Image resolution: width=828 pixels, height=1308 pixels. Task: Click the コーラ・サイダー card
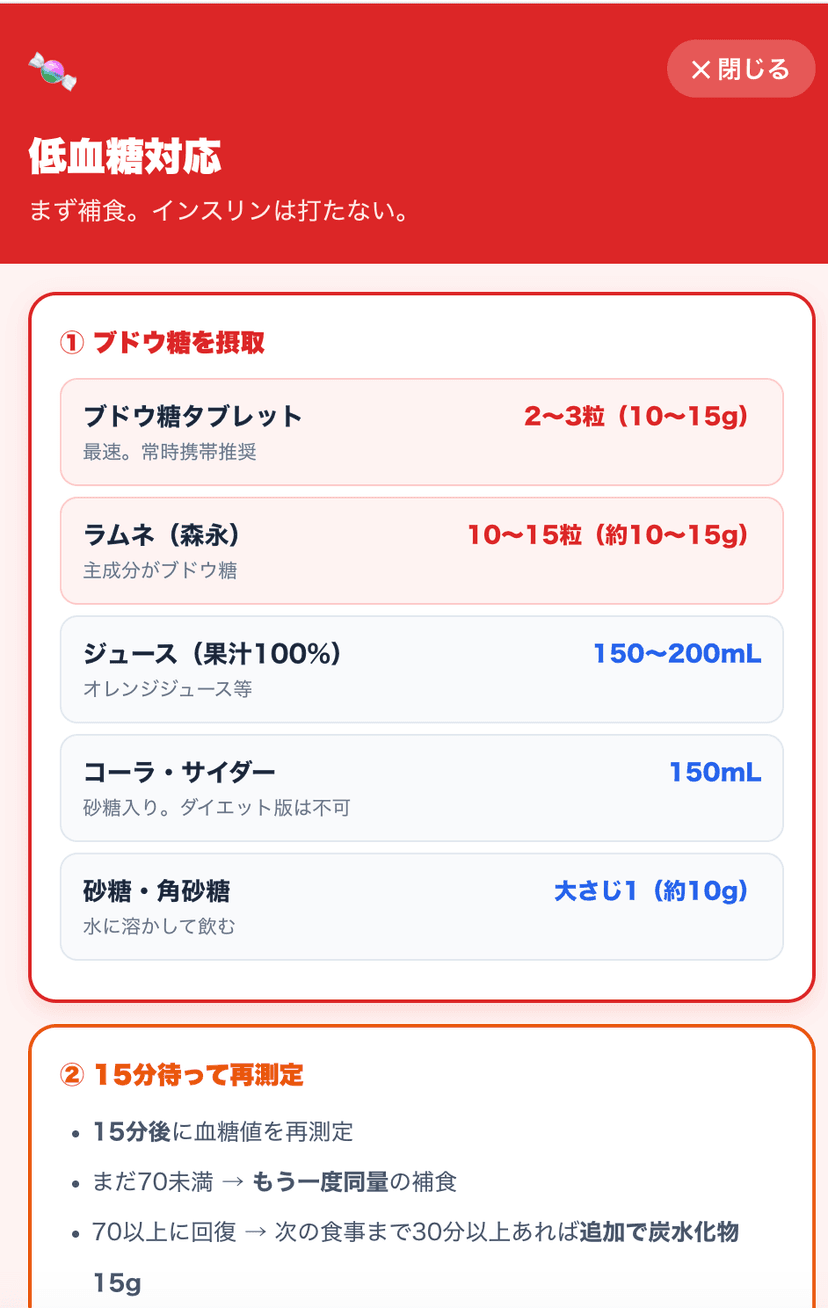tap(421, 787)
